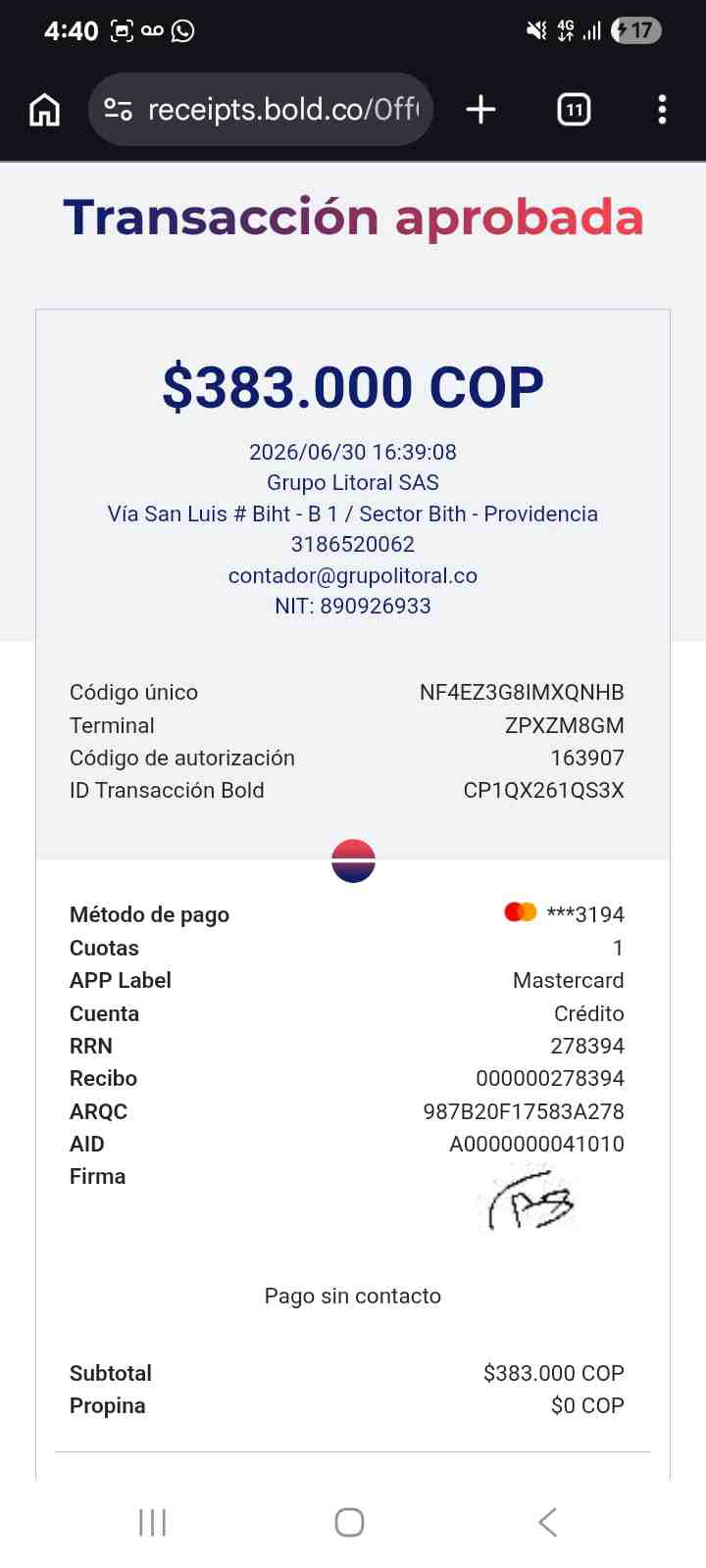This screenshot has width=706, height=1568.
Task: Go back using the system back button
Action: point(548,1522)
